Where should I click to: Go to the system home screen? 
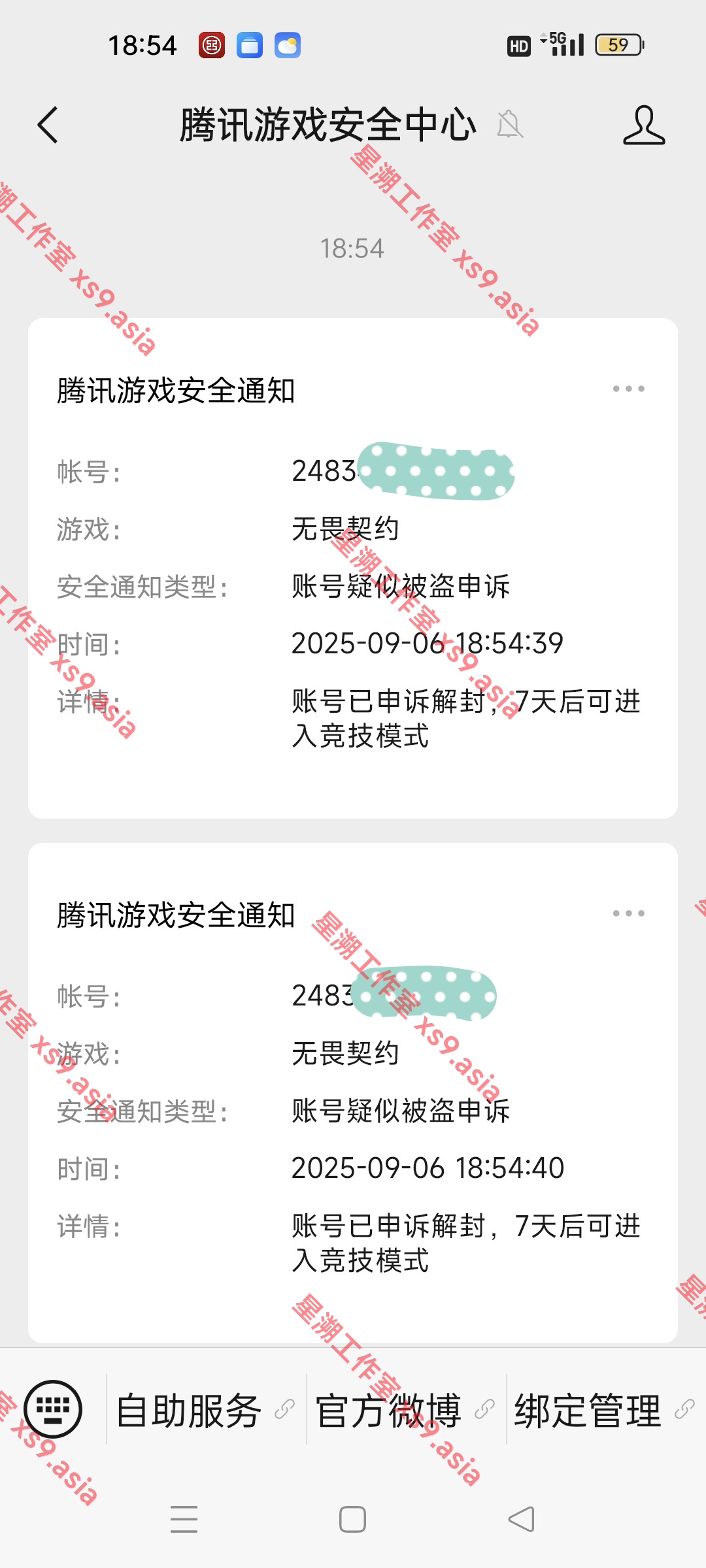pyautogui.click(x=352, y=1519)
